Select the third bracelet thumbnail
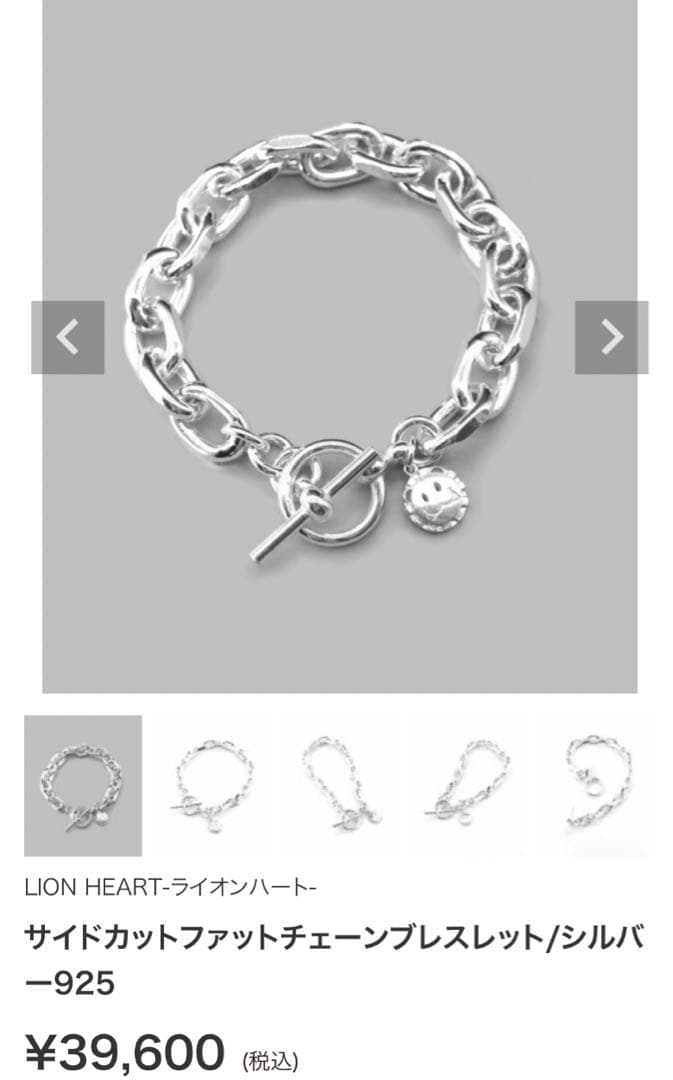This screenshot has height=1080, width=673. point(340,786)
